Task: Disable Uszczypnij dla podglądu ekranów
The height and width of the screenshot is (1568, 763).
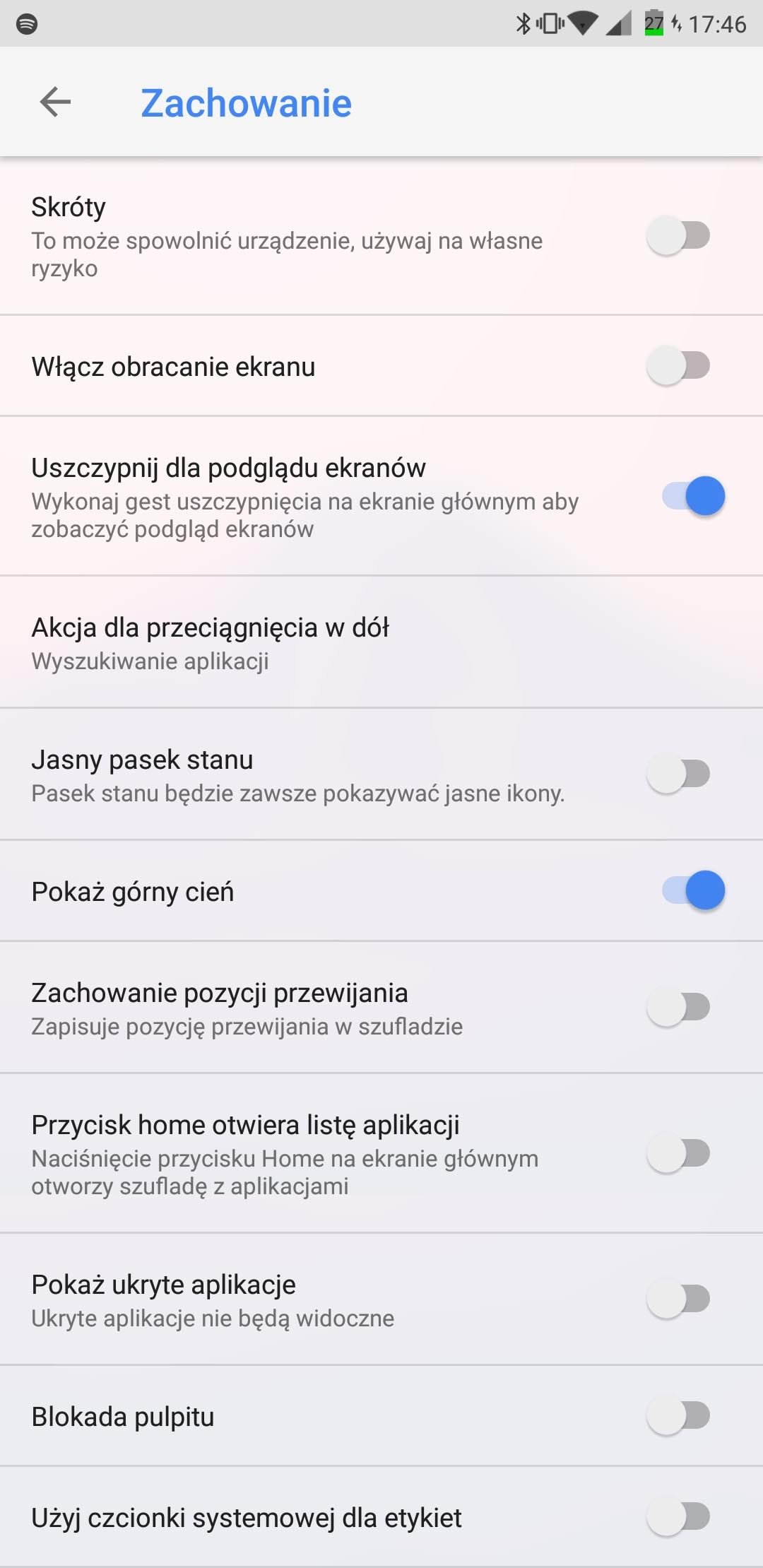Action: [x=694, y=495]
